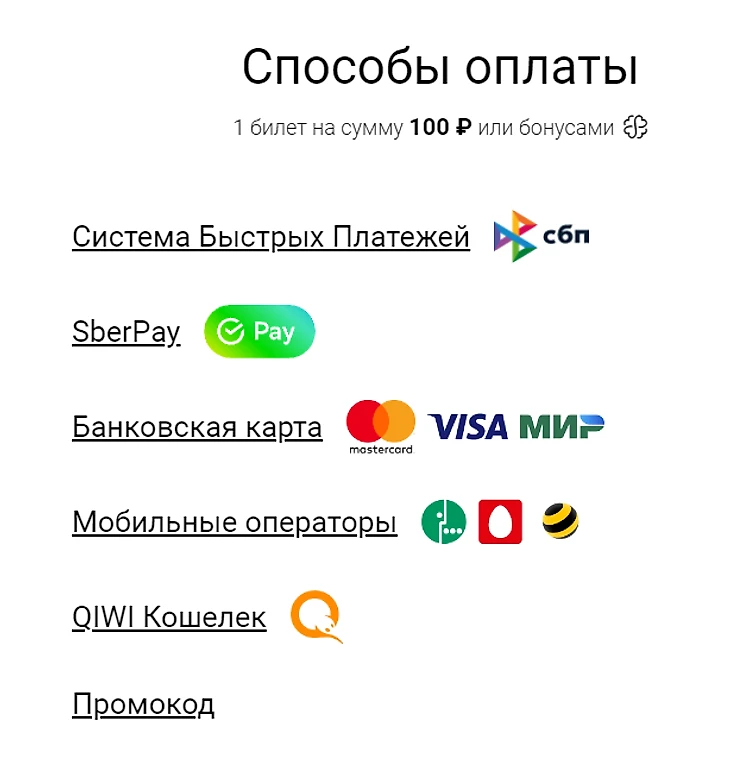Choose SberPay as payment method
The width and height of the screenshot is (730, 759).
coord(126,332)
